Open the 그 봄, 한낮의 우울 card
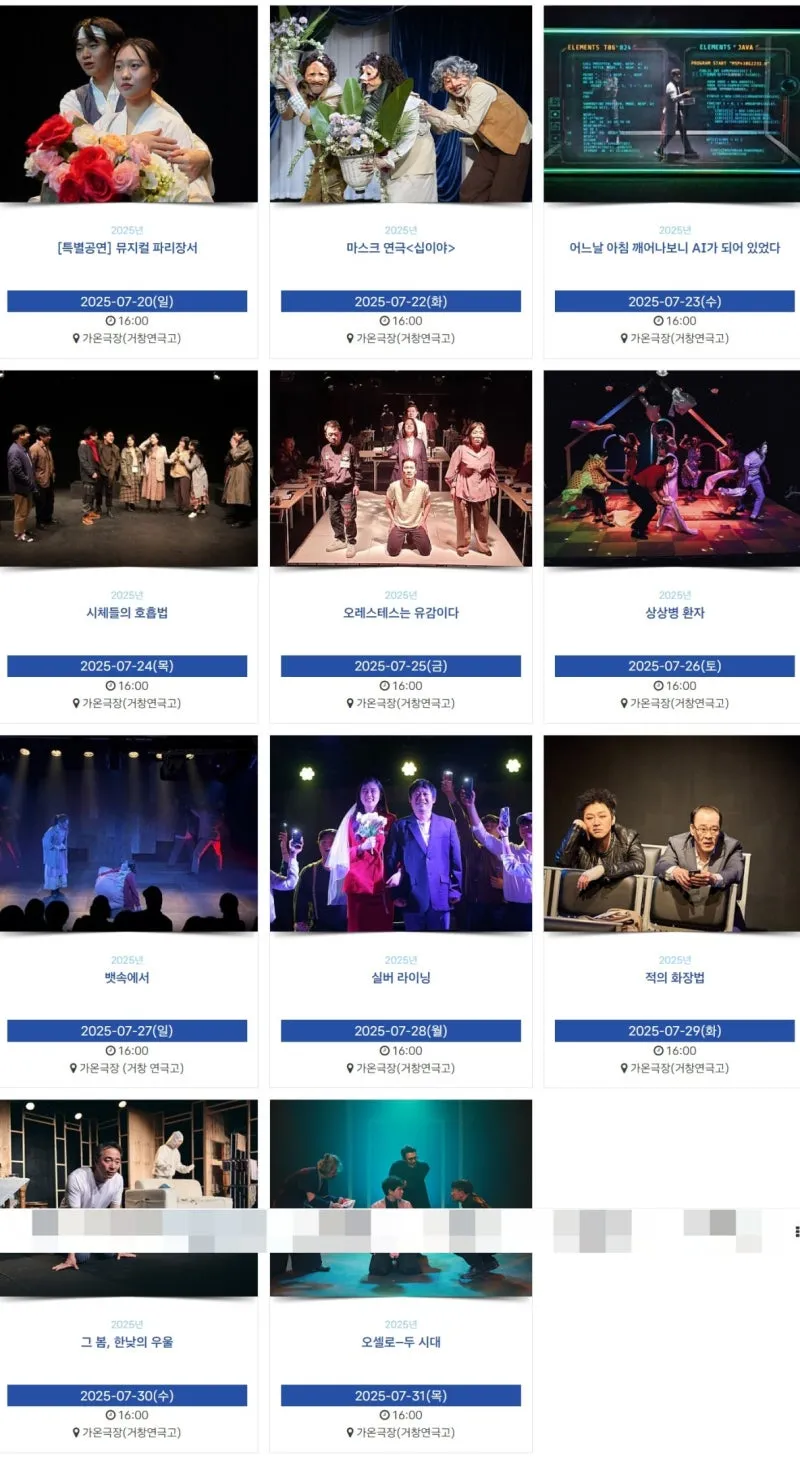The width and height of the screenshot is (800, 1458). tap(127, 1342)
